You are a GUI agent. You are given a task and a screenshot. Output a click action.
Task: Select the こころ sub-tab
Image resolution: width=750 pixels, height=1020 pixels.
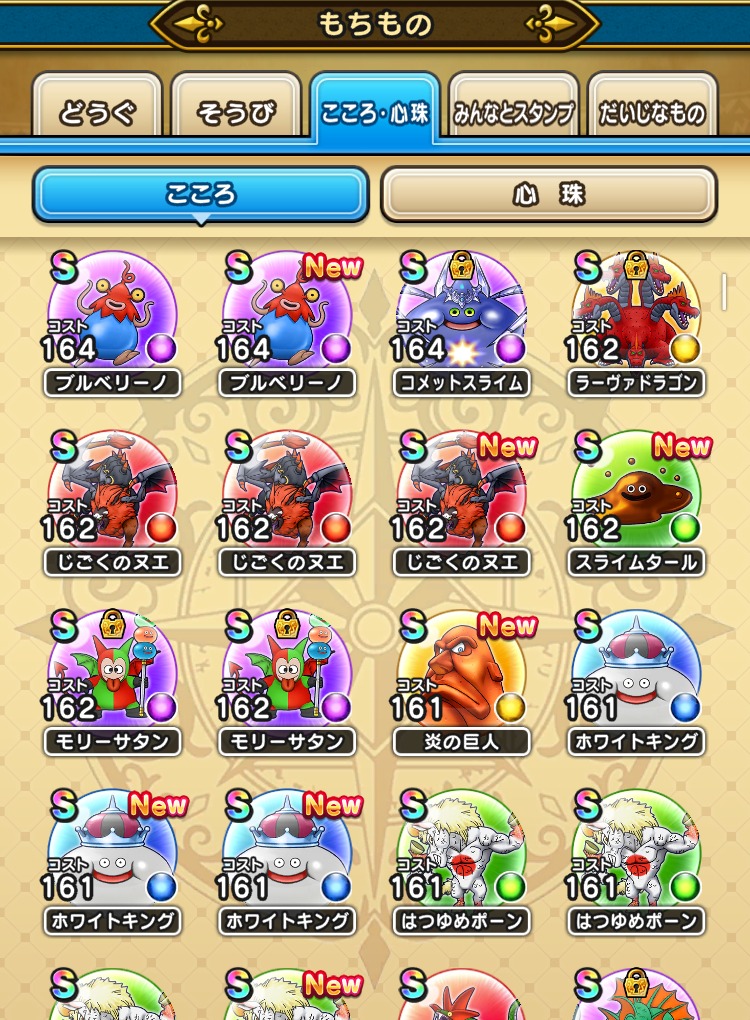coord(201,194)
